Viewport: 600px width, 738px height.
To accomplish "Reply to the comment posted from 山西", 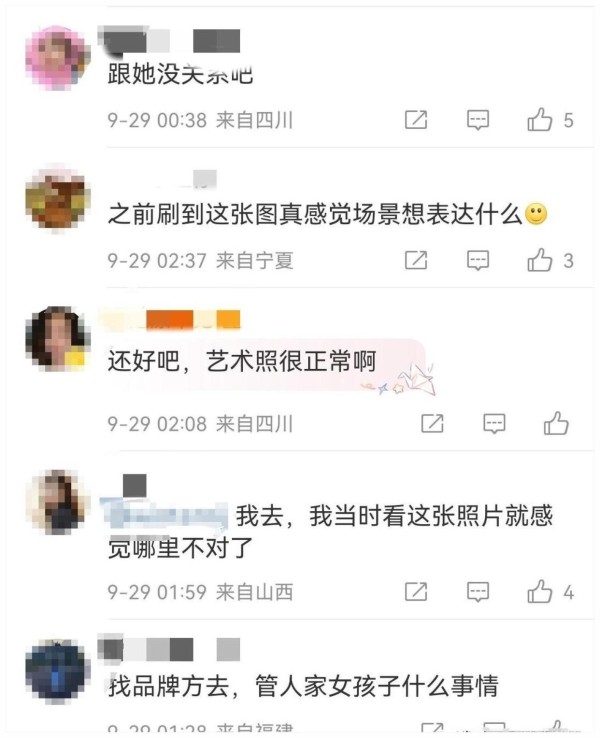I will tap(479, 592).
